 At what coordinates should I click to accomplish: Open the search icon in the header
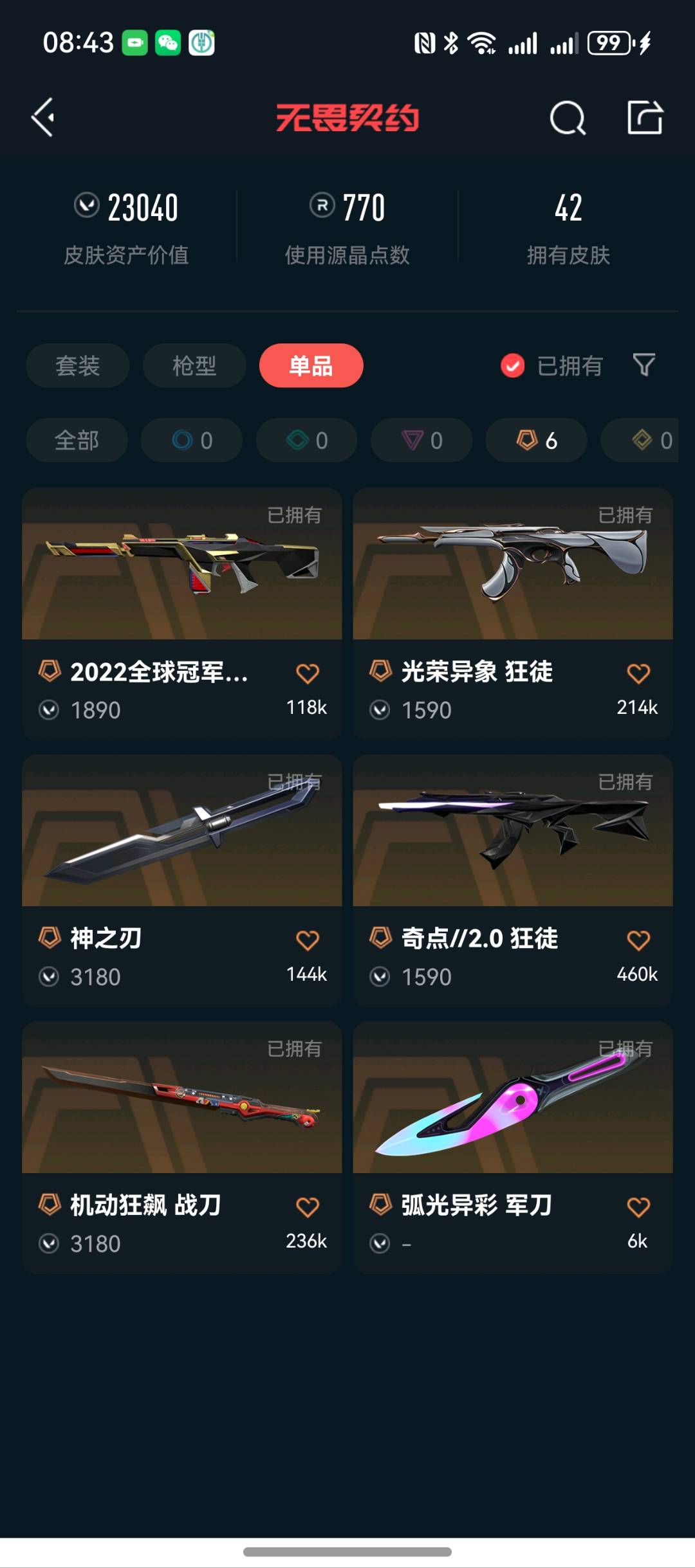[x=567, y=118]
